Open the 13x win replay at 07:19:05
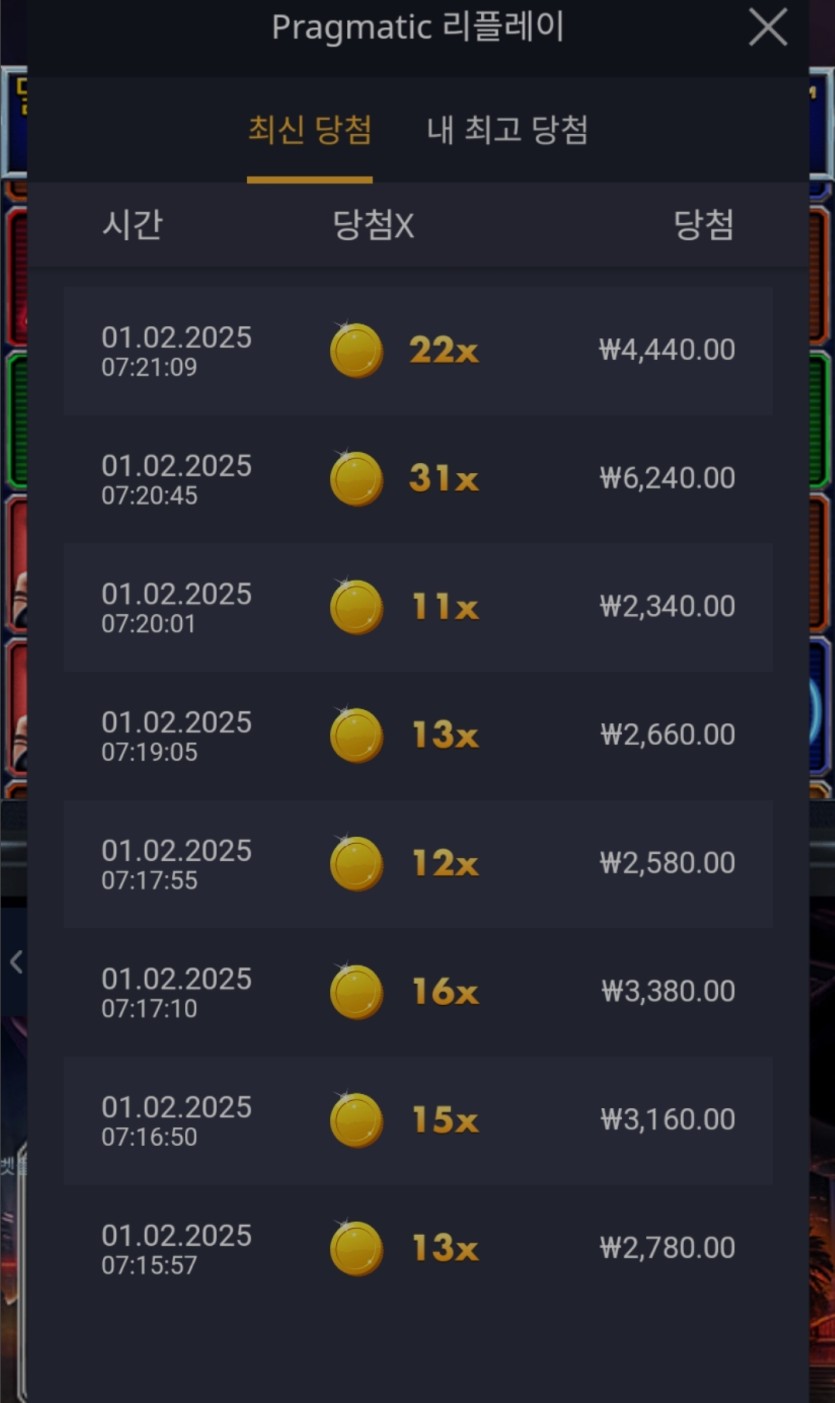 tap(418, 735)
